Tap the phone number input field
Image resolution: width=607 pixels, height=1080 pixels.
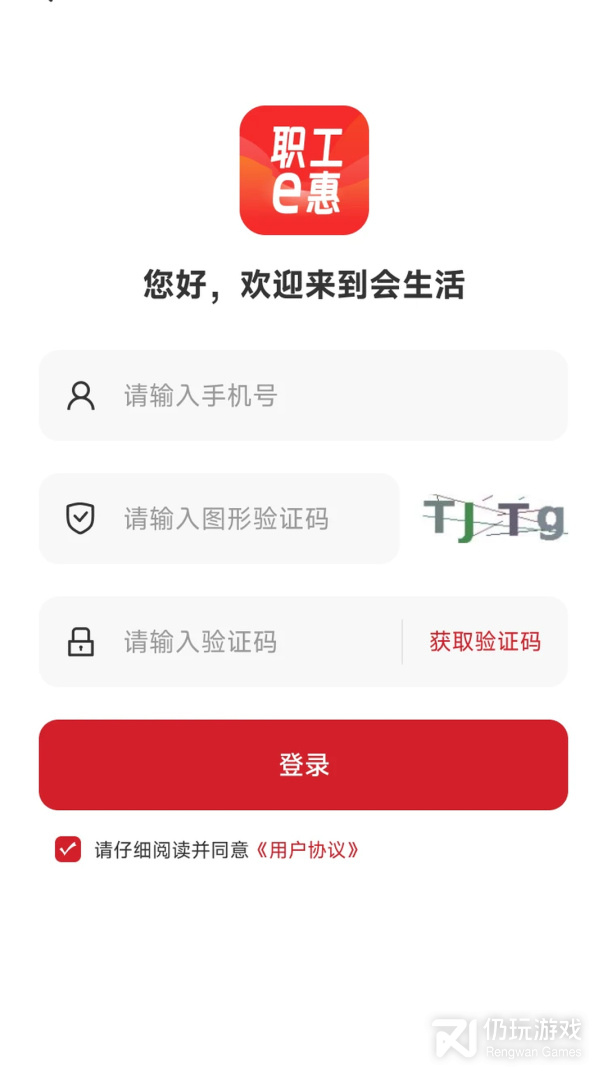pyautogui.click(x=320, y=396)
